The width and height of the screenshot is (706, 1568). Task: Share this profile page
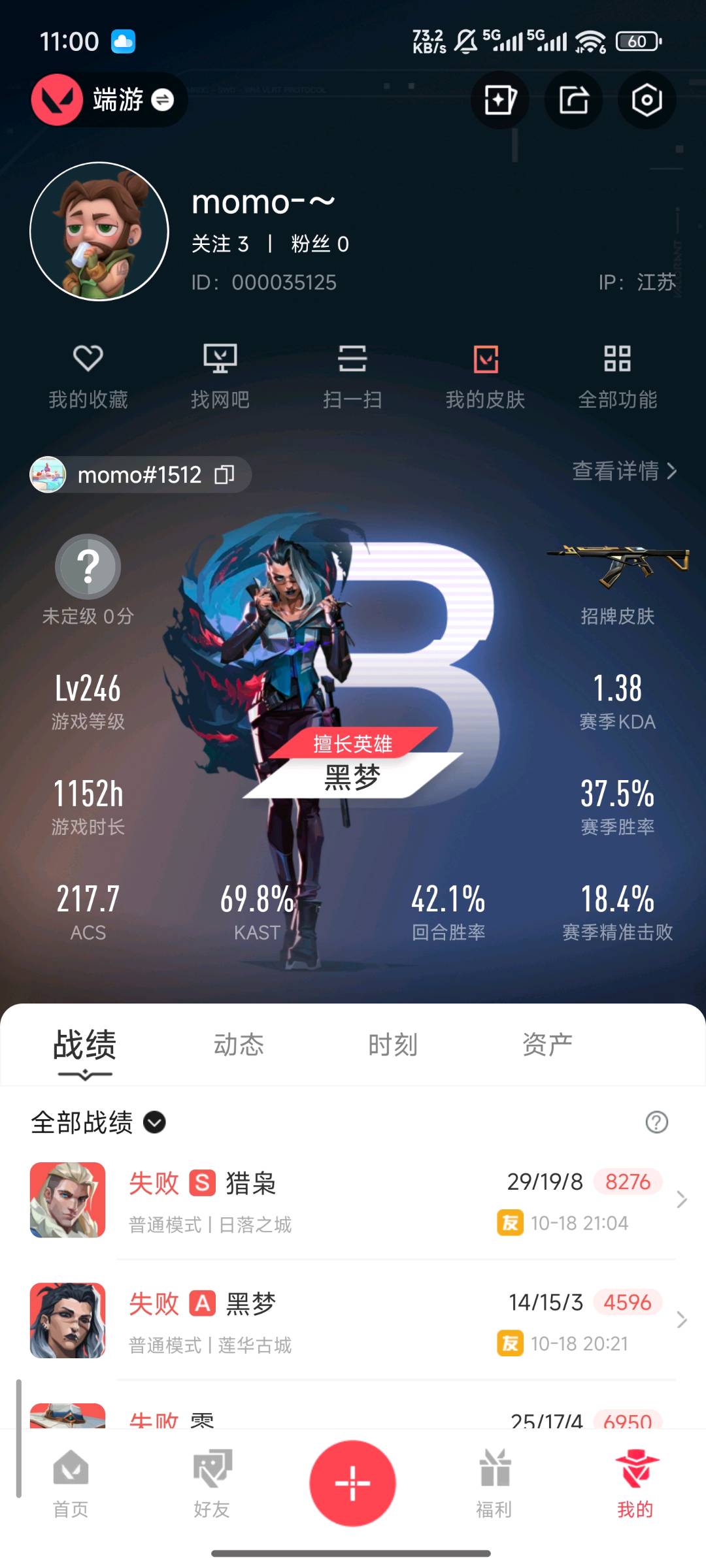(x=573, y=100)
